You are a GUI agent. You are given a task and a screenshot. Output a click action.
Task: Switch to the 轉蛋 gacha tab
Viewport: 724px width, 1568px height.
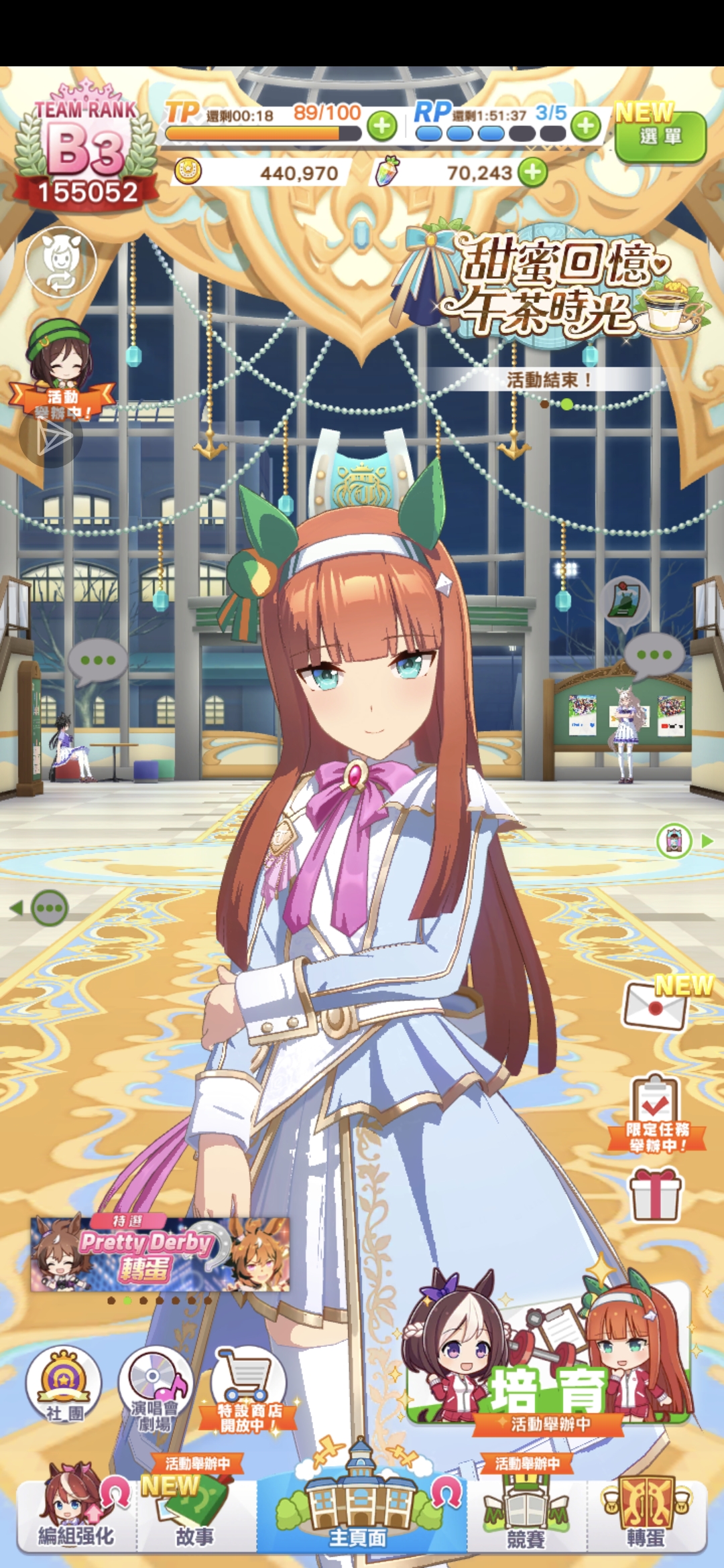tap(646, 1514)
